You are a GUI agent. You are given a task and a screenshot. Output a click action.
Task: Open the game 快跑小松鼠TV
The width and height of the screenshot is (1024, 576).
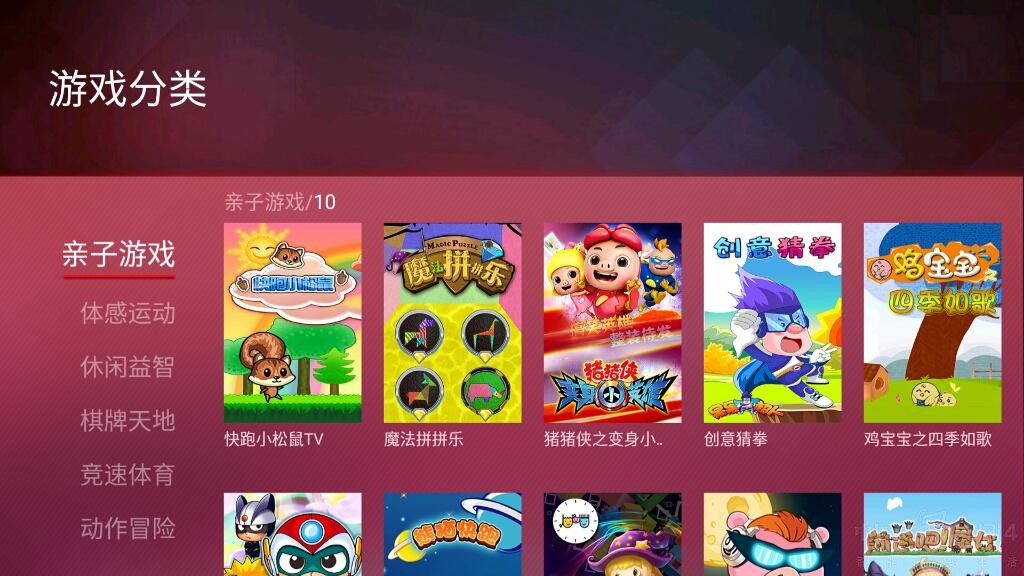coord(292,322)
